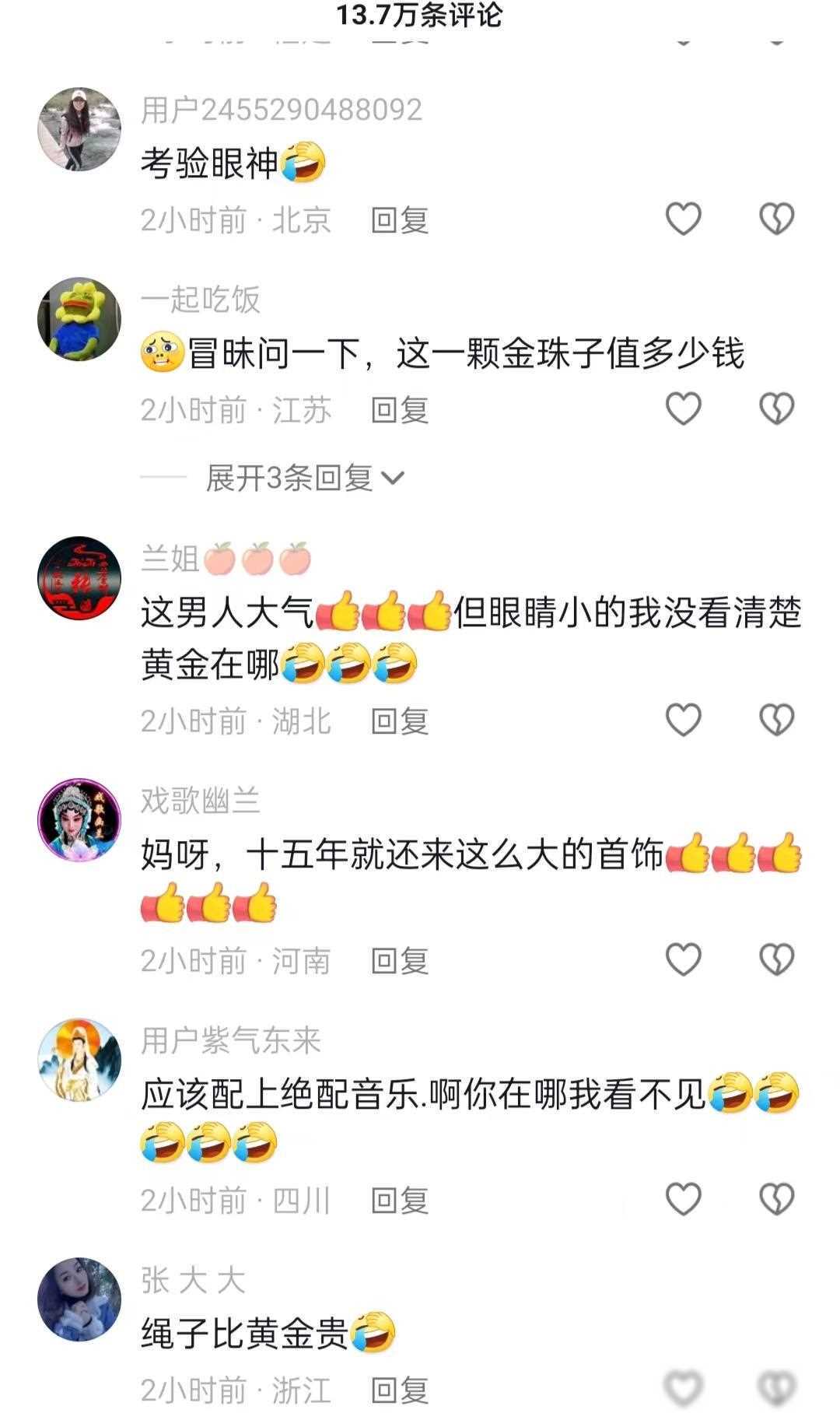Open 一起吃饭's avatar profile
Screen dimensions: 840x1413
click(x=79, y=318)
